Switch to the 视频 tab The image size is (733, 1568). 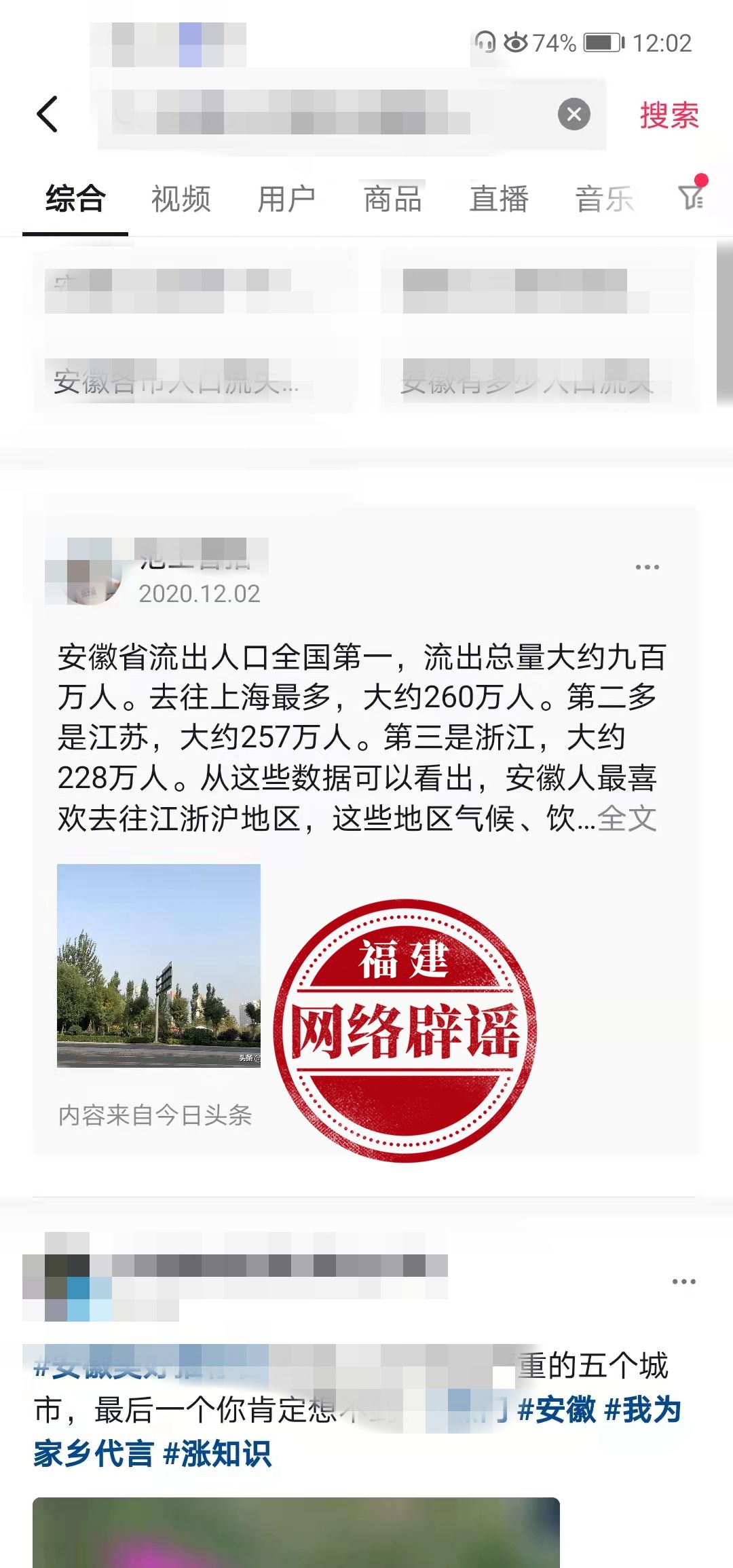181,200
